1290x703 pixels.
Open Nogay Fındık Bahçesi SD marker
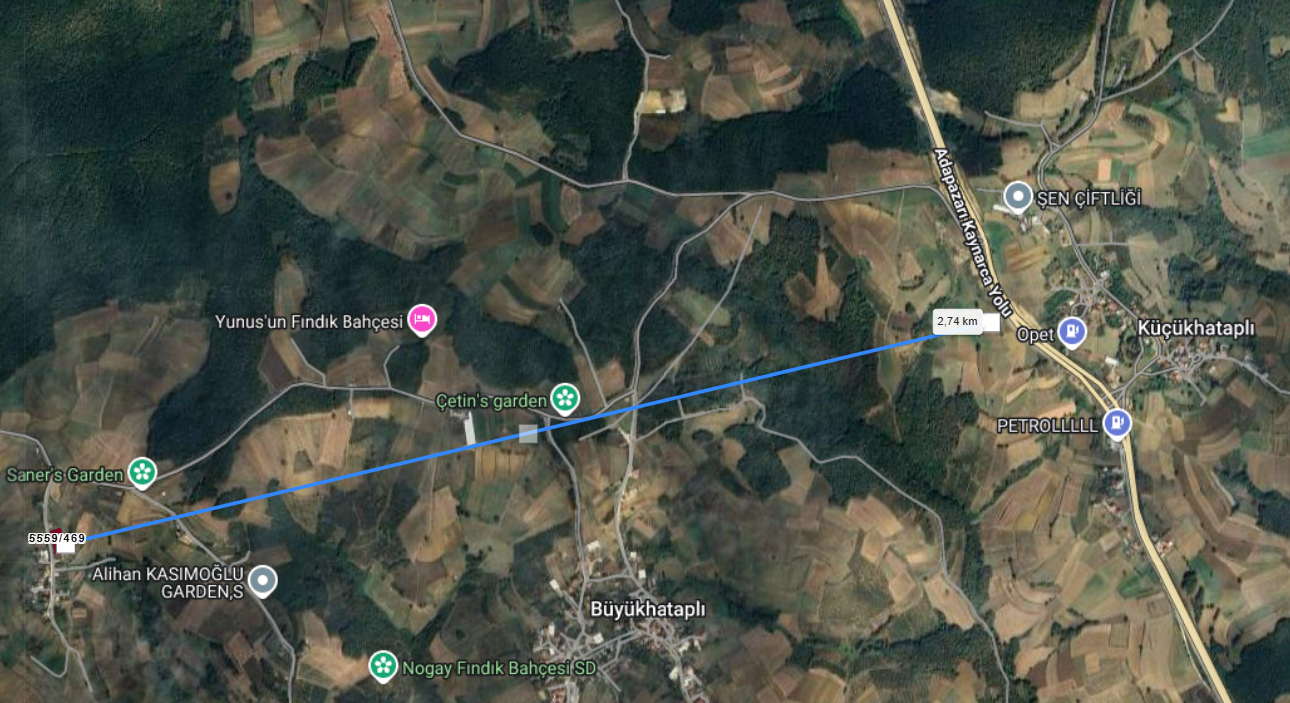tap(382, 665)
